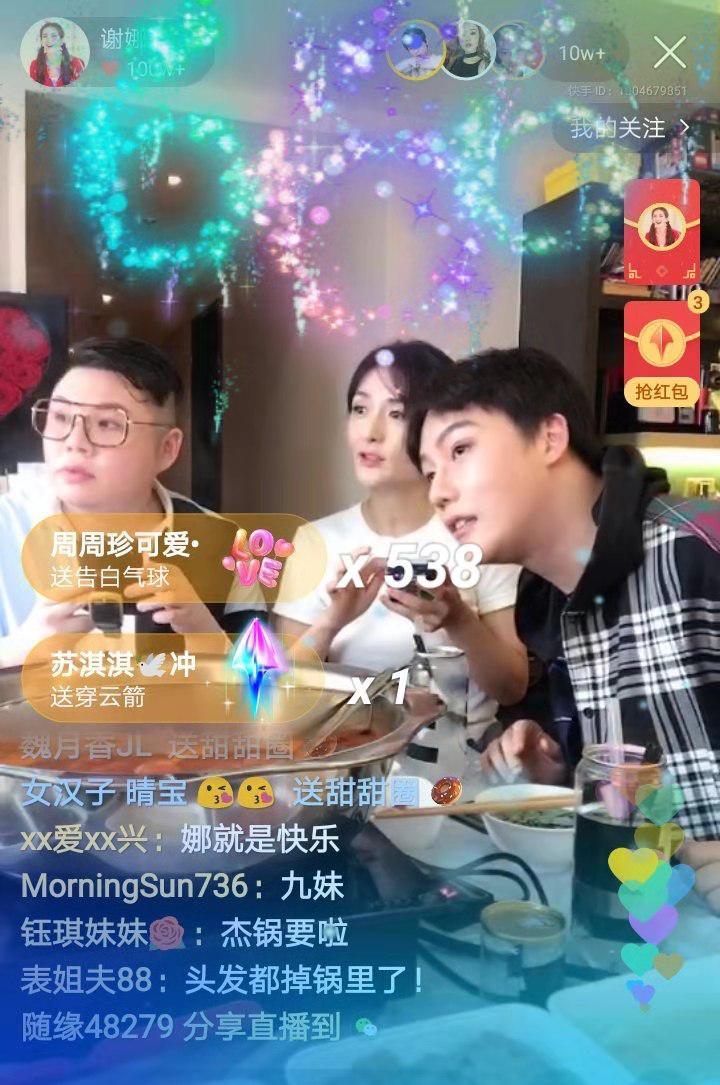Screen dimensions: 720x1085
Task: Open the streamer's red envelope card
Action: pos(661,232)
